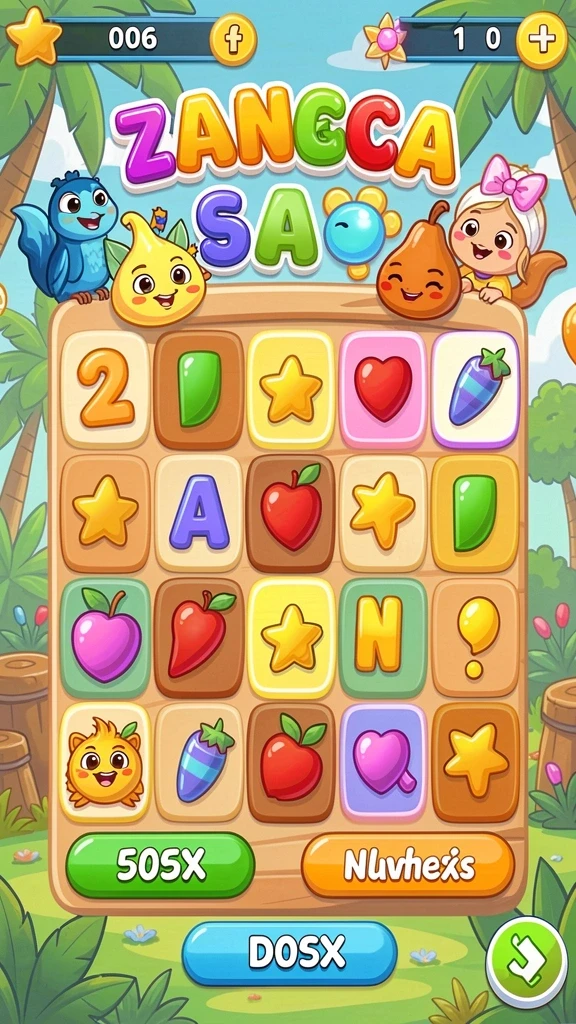576x1024 pixels.
Task: Pick the pink heart on purple tile
Action: (383, 762)
